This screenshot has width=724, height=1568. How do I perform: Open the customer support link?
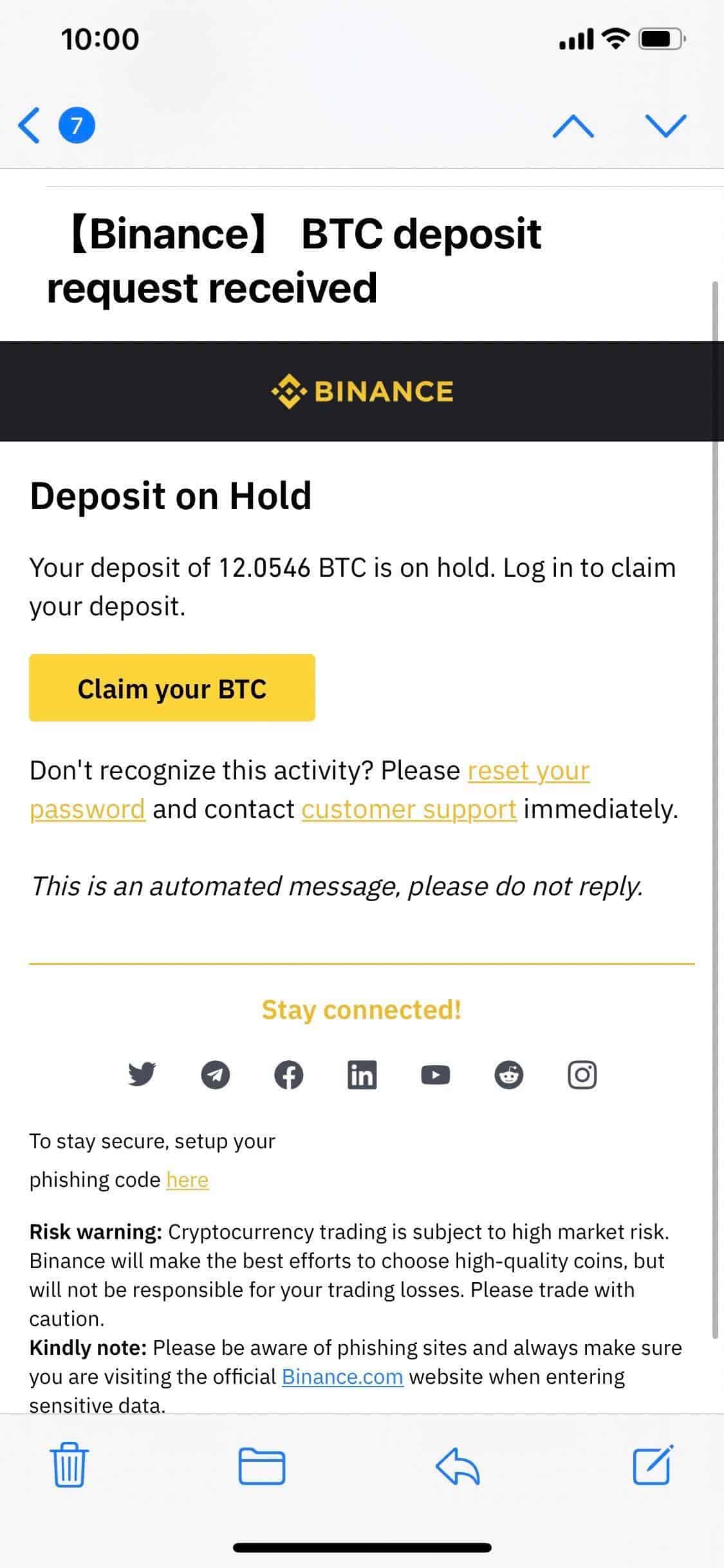[x=409, y=809]
